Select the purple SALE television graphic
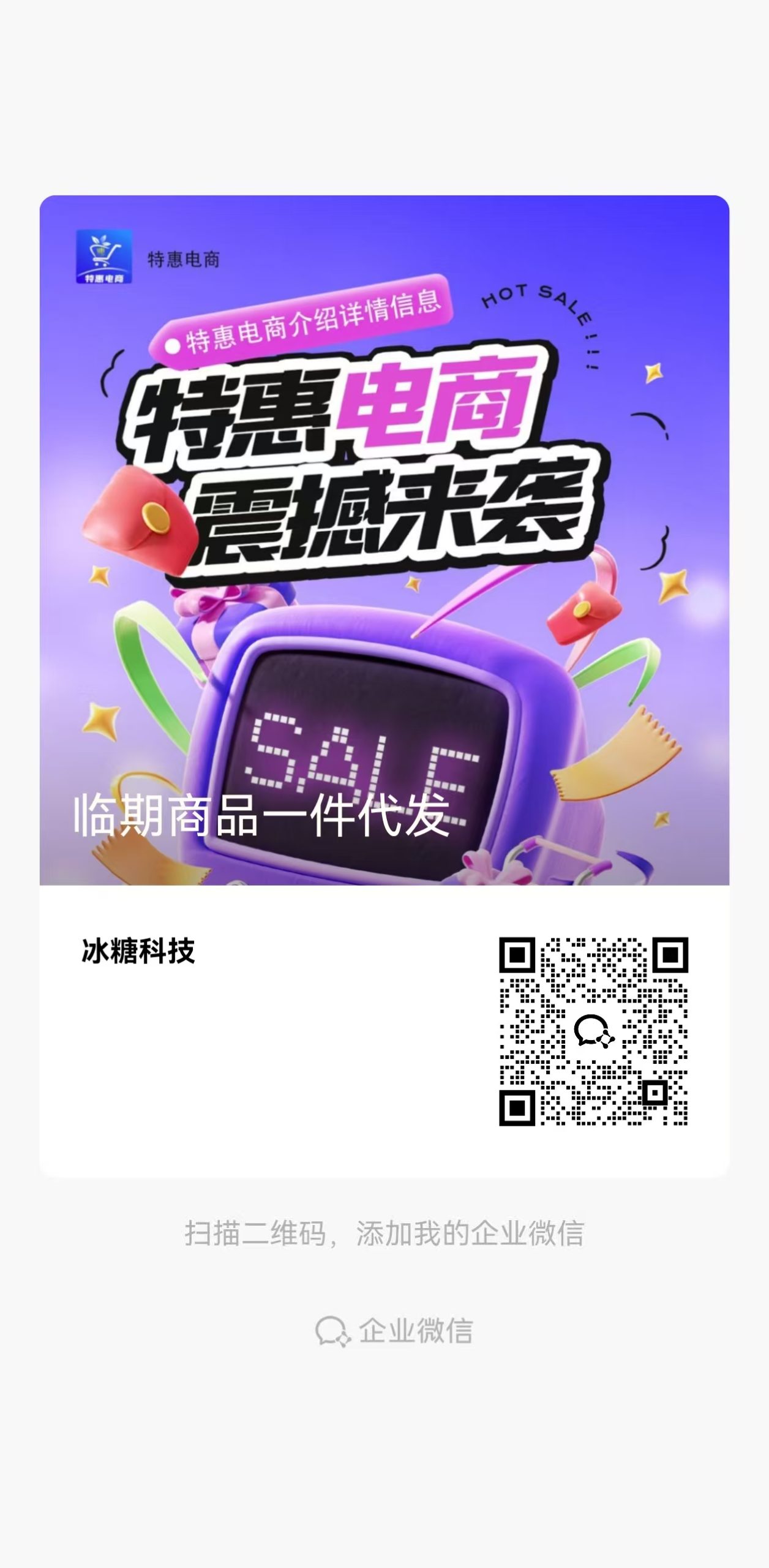 coord(367,753)
